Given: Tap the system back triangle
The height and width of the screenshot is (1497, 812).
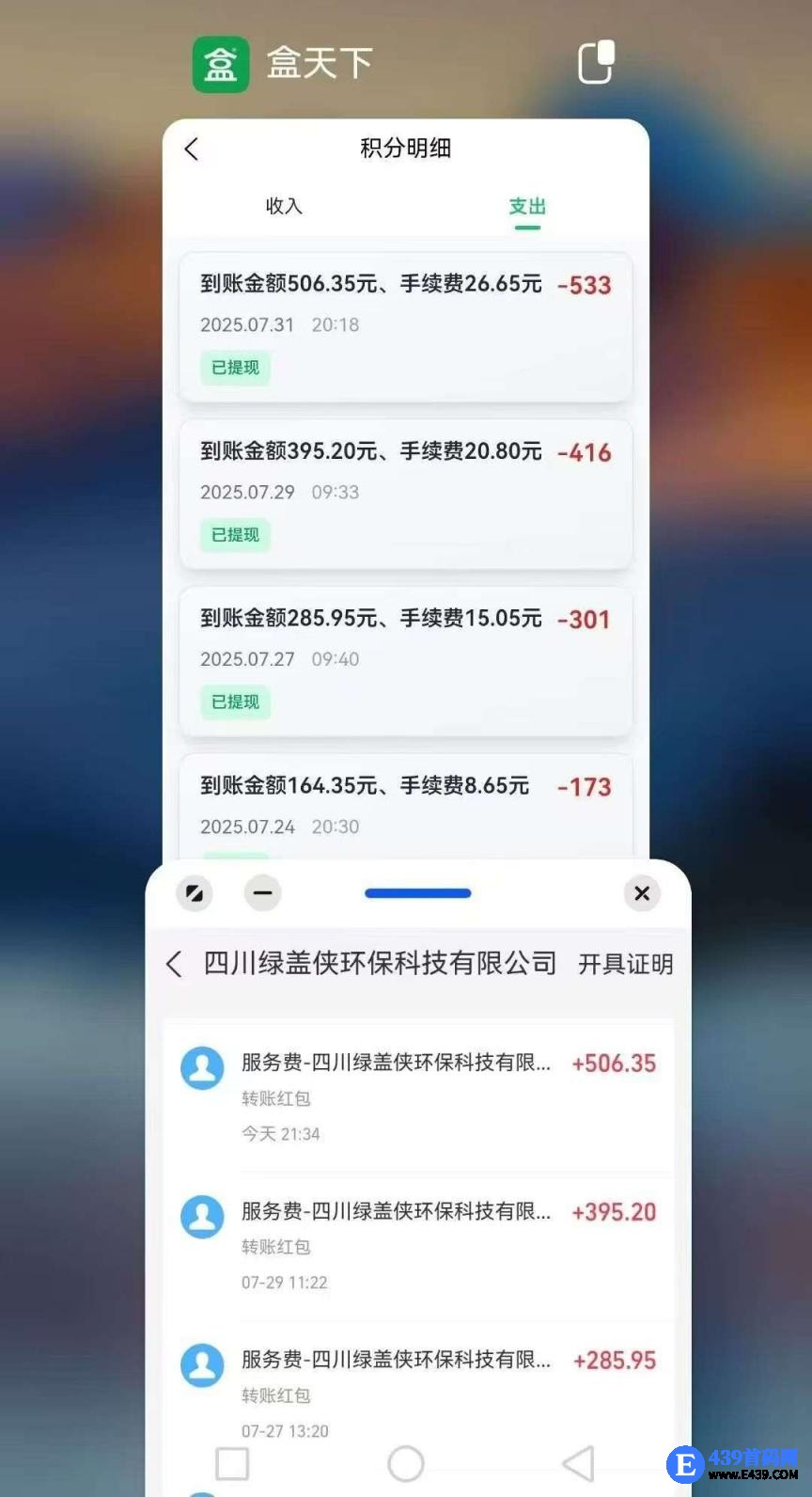Looking at the screenshot, I should tap(578, 1463).
